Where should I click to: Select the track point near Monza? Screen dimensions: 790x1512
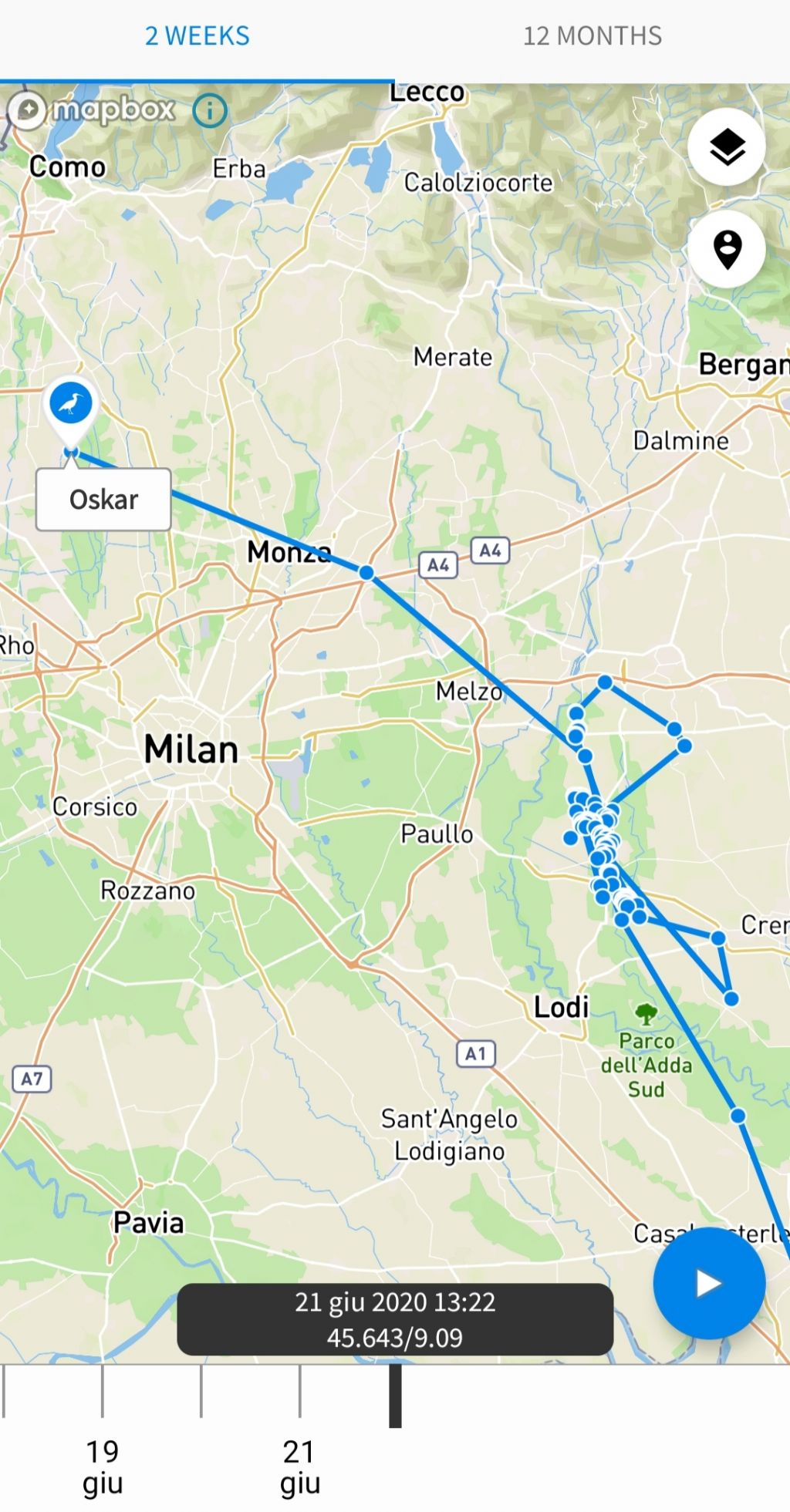366,573
